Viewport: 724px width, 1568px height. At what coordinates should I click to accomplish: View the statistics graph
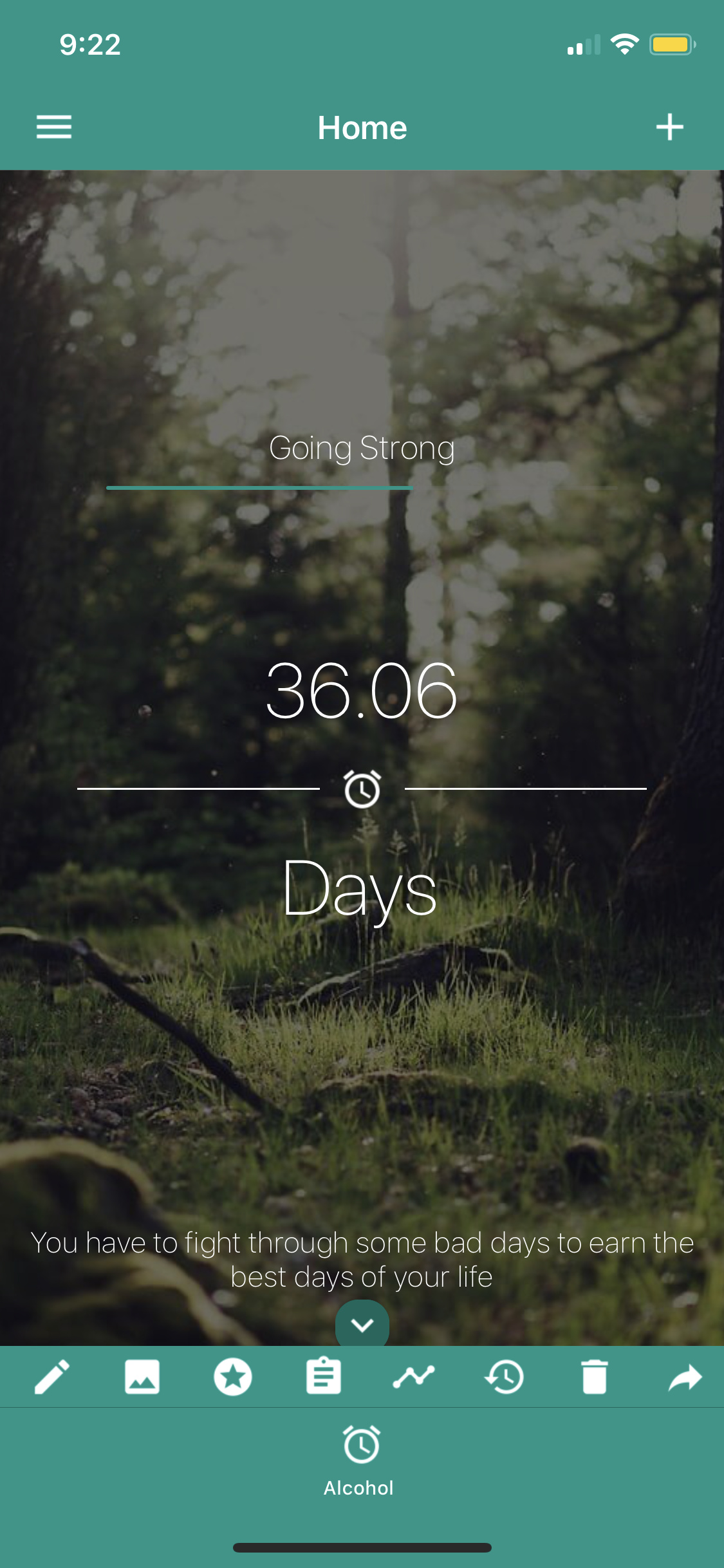tap(414, 1377)
